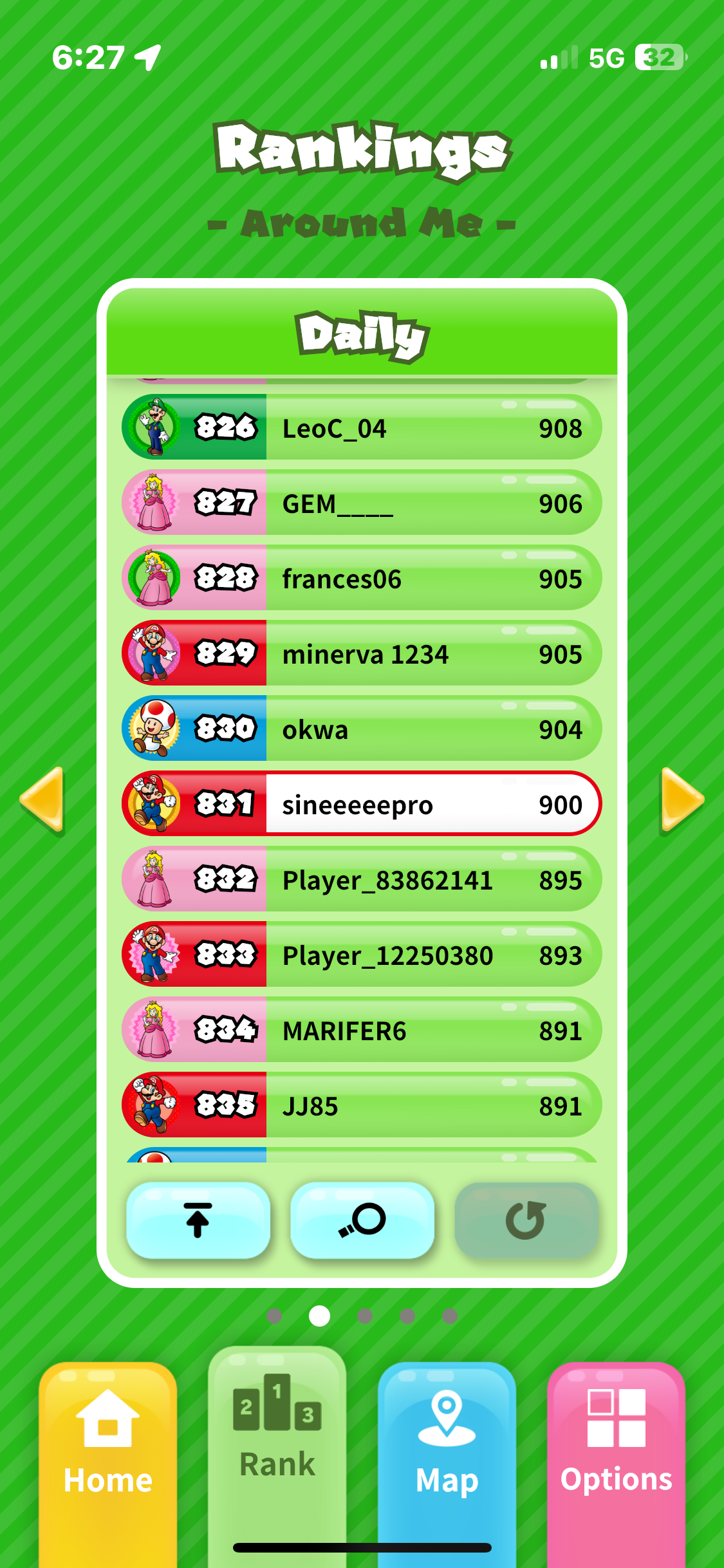724x1568 pixels.
Task: Open the Map tab
Action: pos(447,1455)
